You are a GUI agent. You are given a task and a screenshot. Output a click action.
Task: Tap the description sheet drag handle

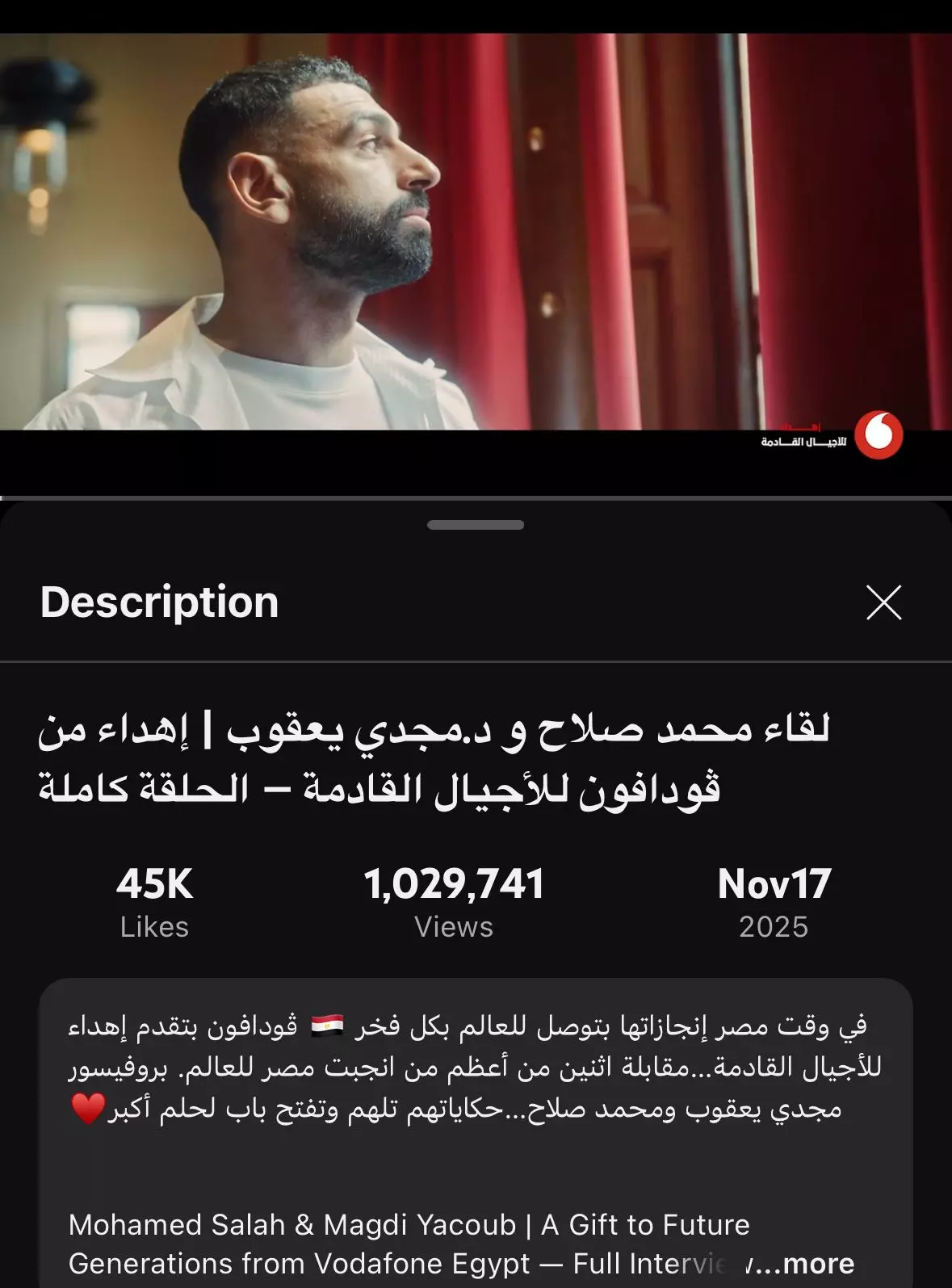(476, 525)
